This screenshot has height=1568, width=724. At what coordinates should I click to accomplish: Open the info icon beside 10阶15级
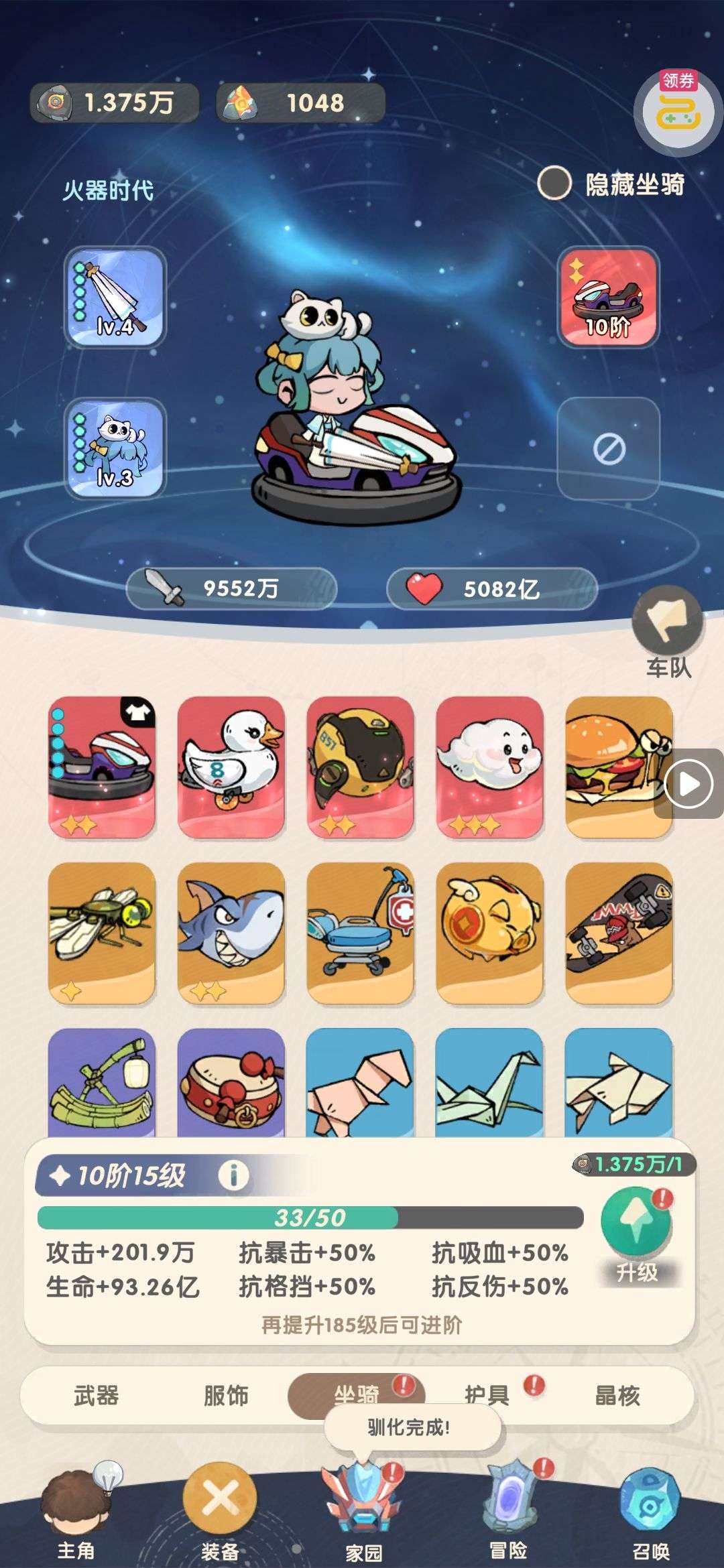(x=233, y=1175)
